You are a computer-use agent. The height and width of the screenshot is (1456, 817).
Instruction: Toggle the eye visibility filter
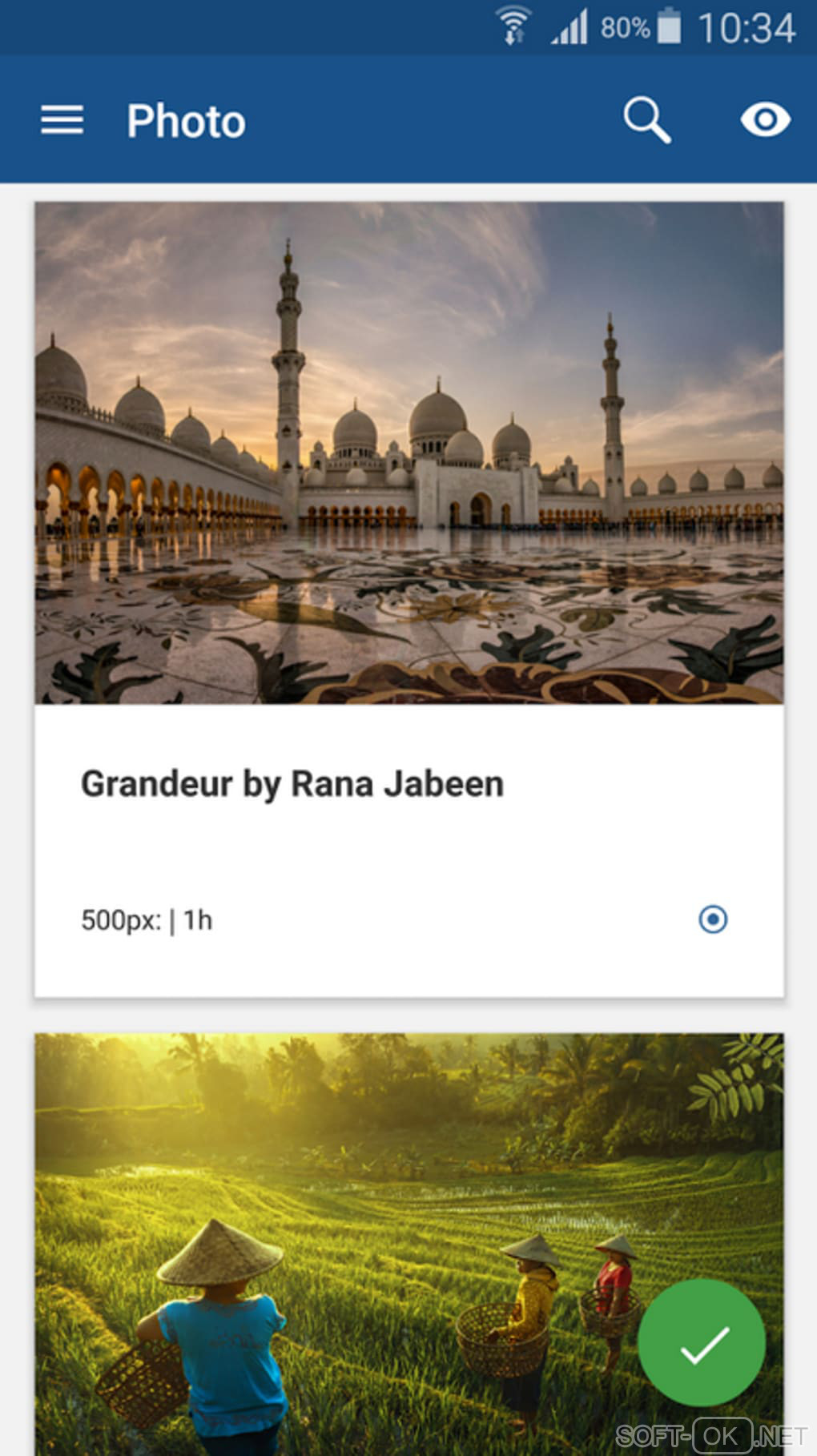[x=765, y=120]
